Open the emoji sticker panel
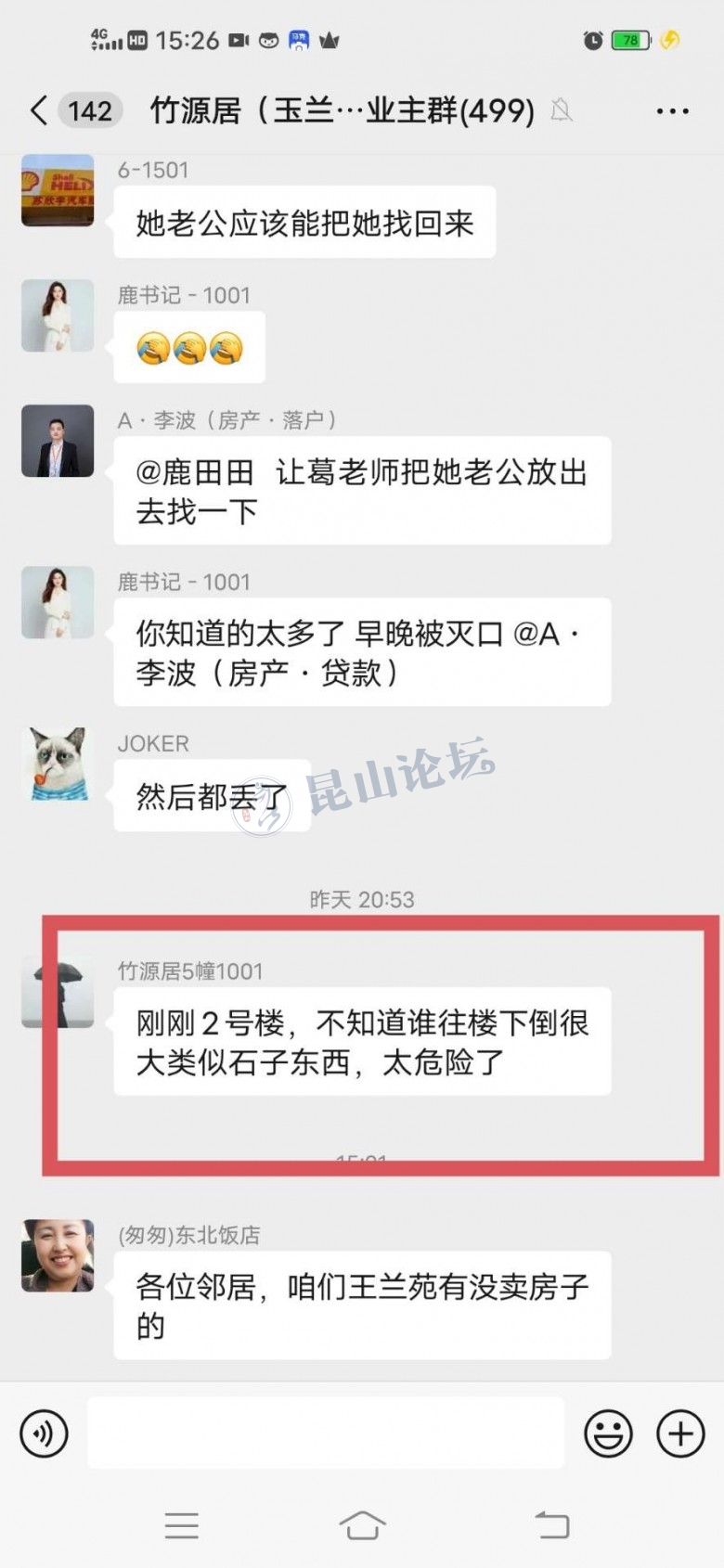This screenshot has width=724, height=1568. tap(608, 1433)
